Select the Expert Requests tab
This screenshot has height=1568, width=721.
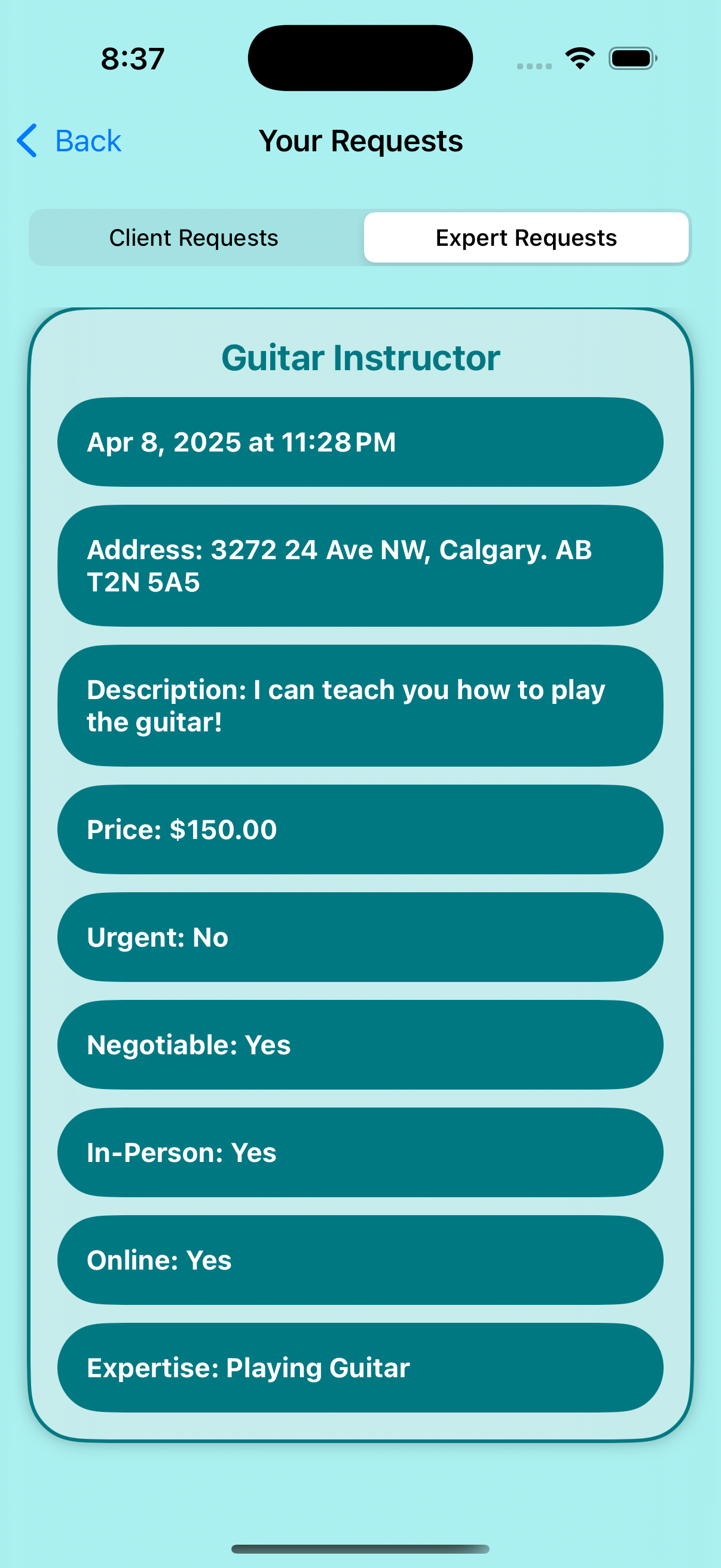(526, 237)
